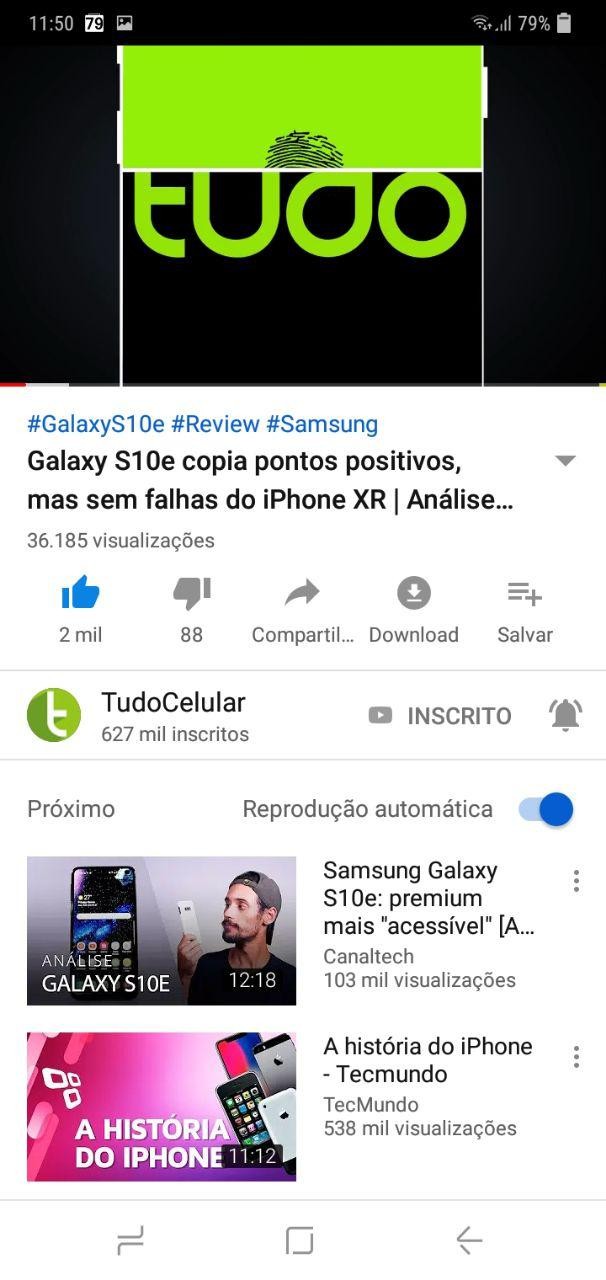The image size is (606, 1280).
Task: Play A história do iPhone video
Action: [x=161, y=1107]
